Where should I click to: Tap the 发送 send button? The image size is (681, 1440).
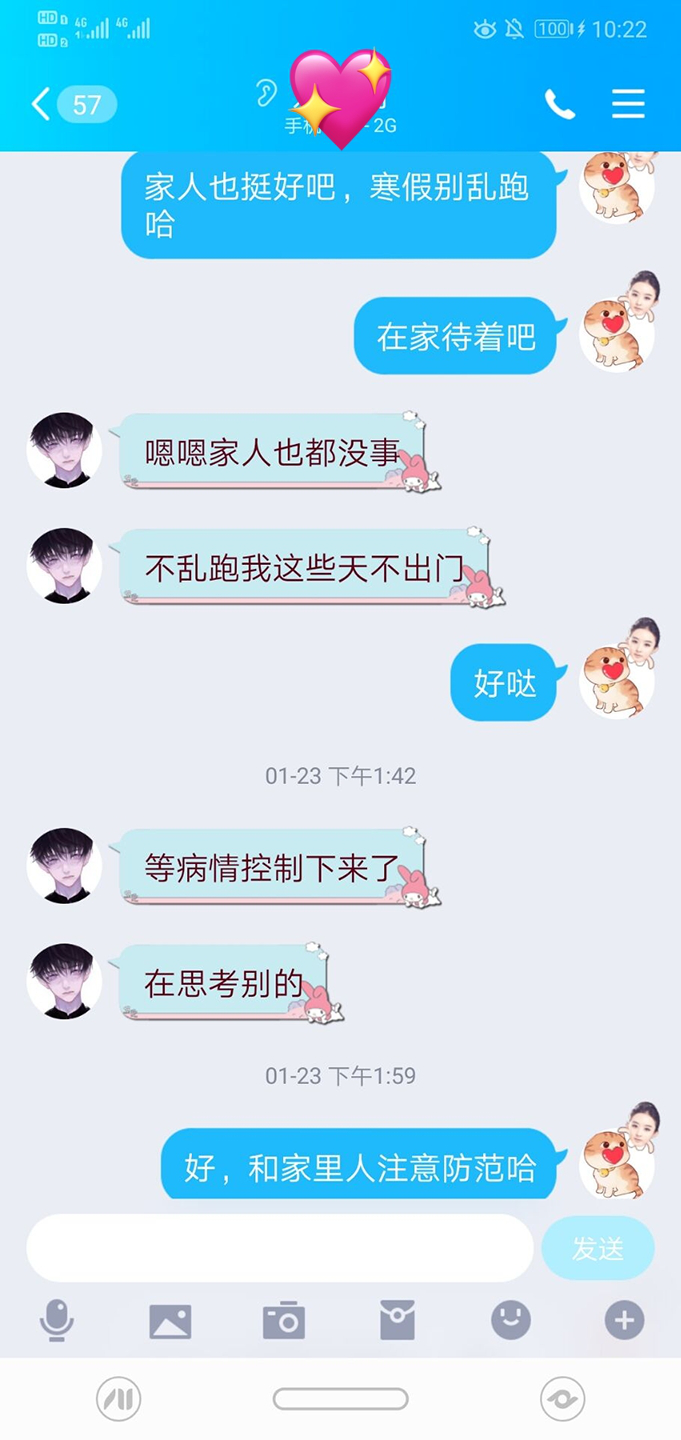coord(598,1248)
